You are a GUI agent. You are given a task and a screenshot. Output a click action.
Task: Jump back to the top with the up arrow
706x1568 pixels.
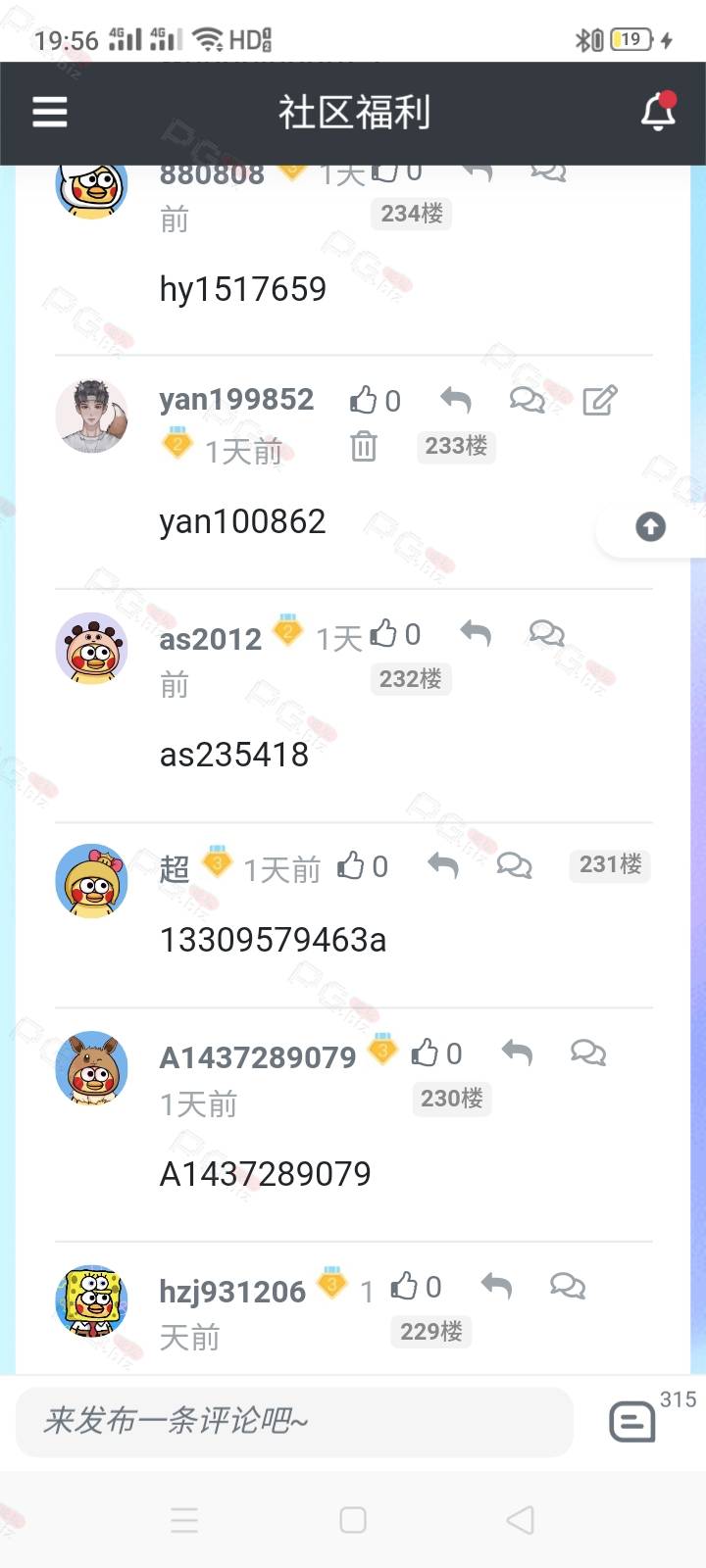[x=650, y=527]
